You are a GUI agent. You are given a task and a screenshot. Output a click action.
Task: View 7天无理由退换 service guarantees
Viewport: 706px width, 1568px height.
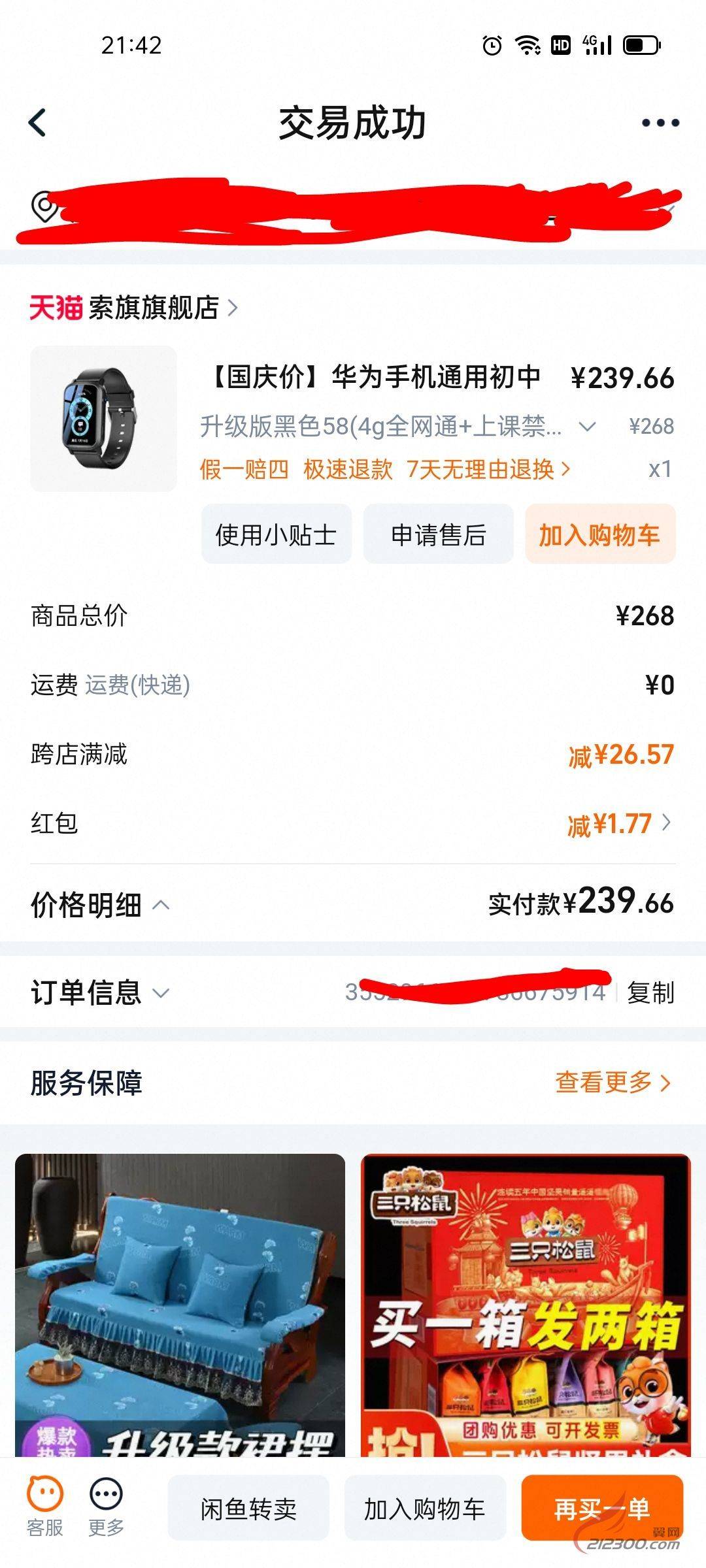click(488, 469)
